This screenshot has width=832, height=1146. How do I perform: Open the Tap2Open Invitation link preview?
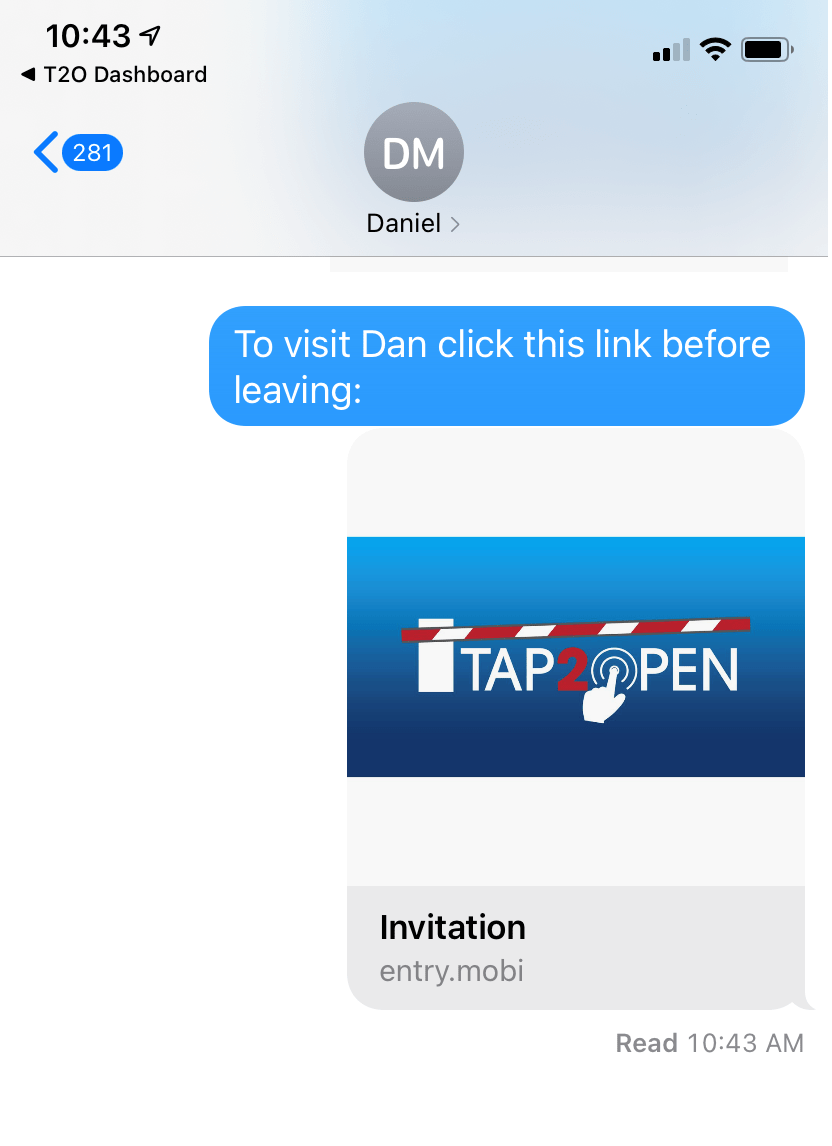575,719
